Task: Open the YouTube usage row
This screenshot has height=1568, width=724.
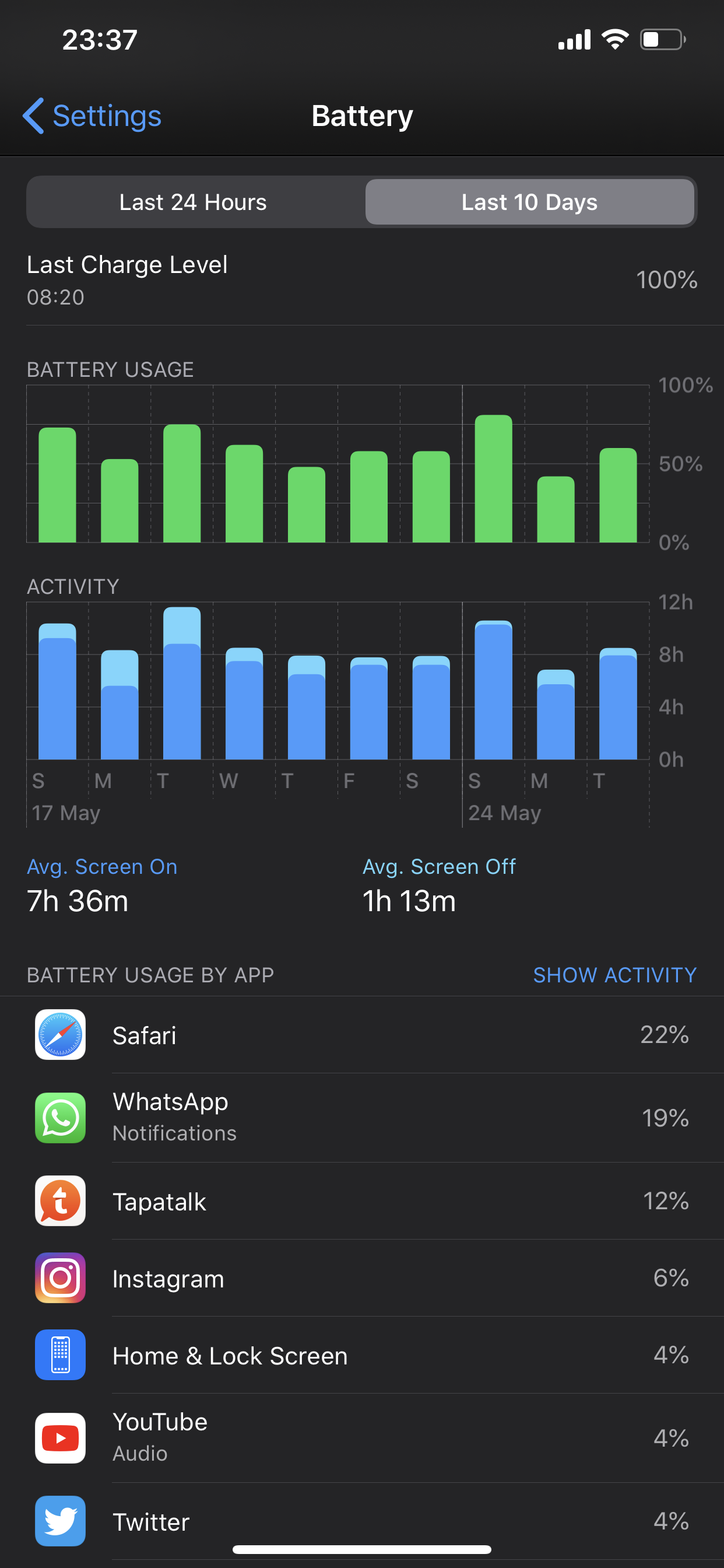Action: point(361,1438)
